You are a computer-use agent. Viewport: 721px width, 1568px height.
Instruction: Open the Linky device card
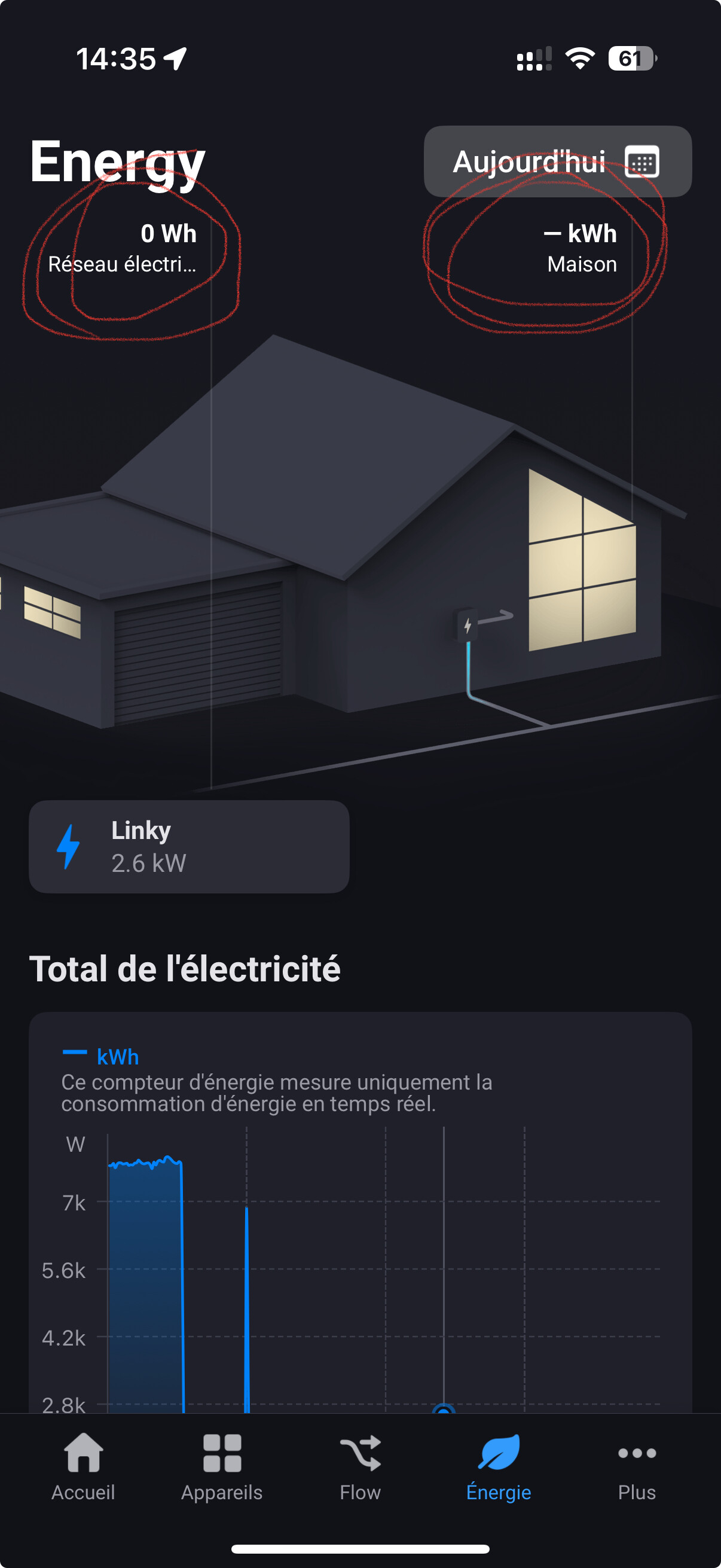point(190,846)
